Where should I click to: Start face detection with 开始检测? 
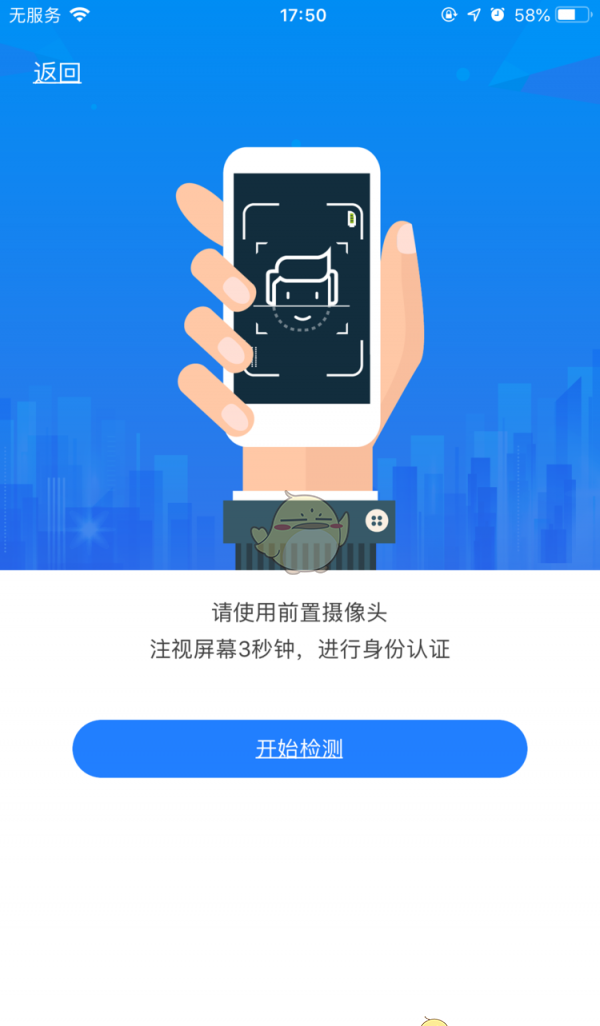click(299, 749)
